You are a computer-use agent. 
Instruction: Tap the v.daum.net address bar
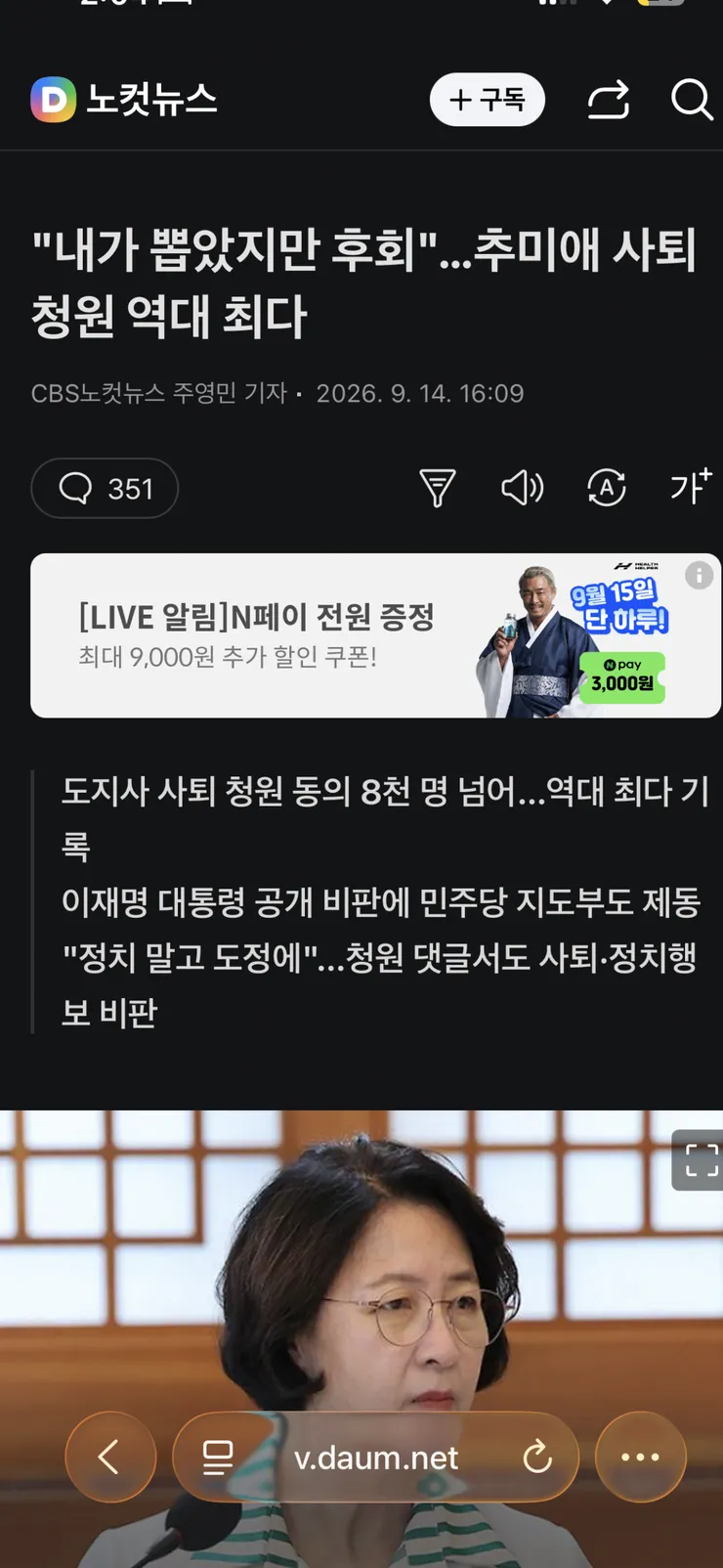pyautogui.click(x=375, y=1457)
